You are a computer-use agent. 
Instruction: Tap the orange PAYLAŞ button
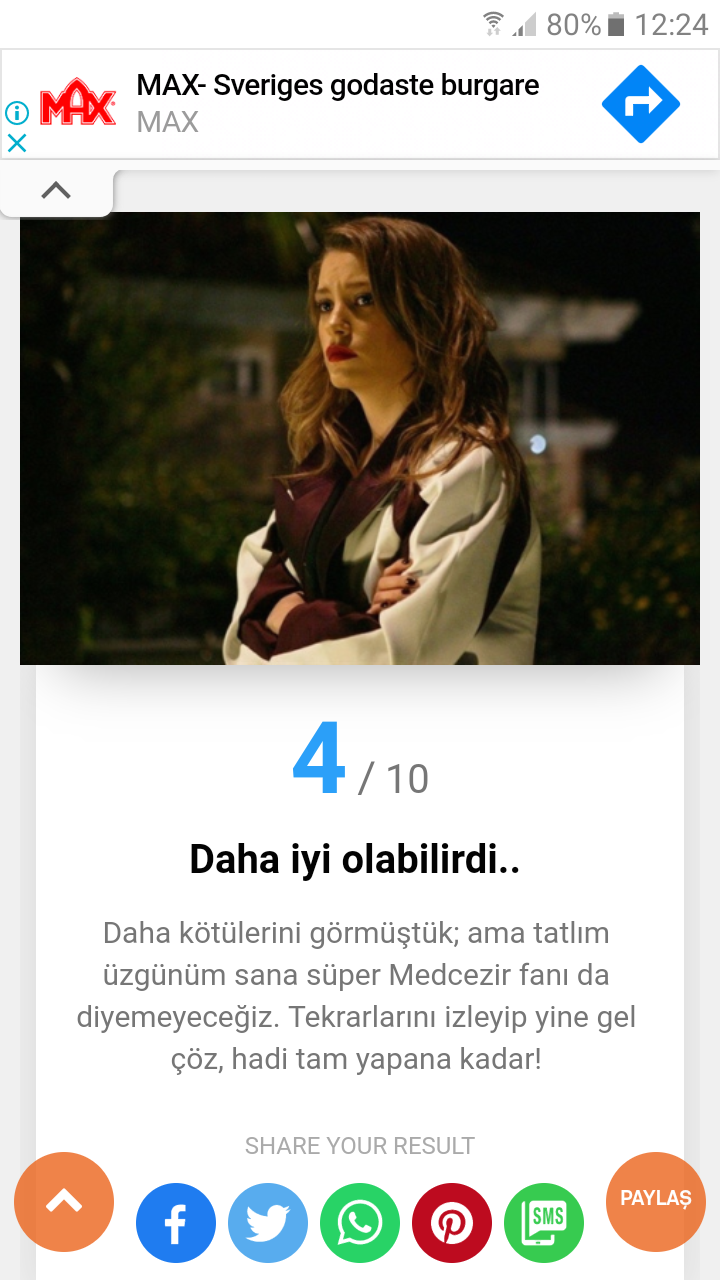656,1201
